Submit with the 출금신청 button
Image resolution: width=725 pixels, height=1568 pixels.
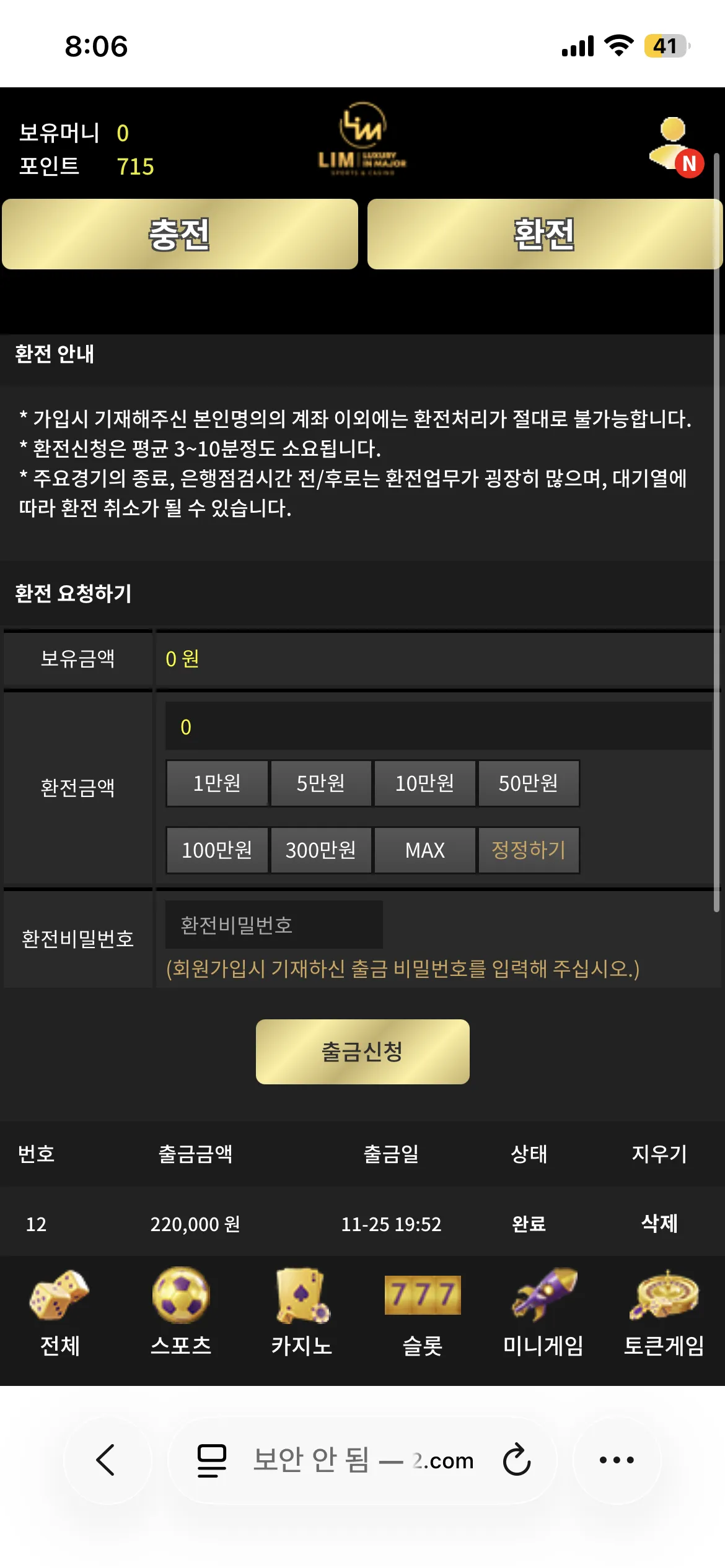(x=362, y=1052)
